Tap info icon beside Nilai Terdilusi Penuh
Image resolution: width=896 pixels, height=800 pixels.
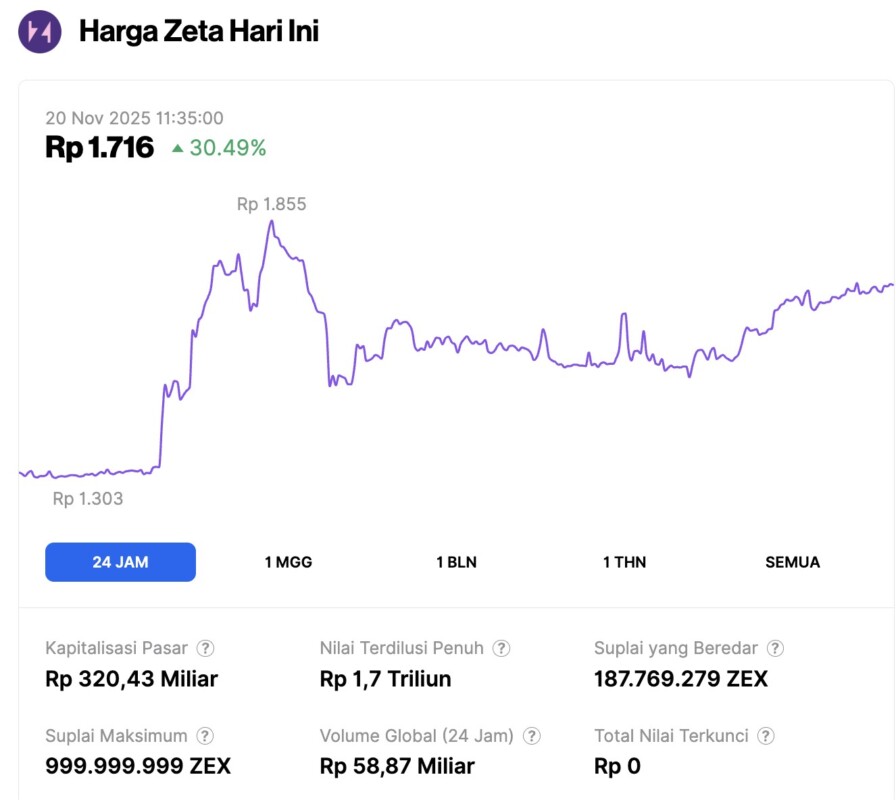(x=502, y=648)
